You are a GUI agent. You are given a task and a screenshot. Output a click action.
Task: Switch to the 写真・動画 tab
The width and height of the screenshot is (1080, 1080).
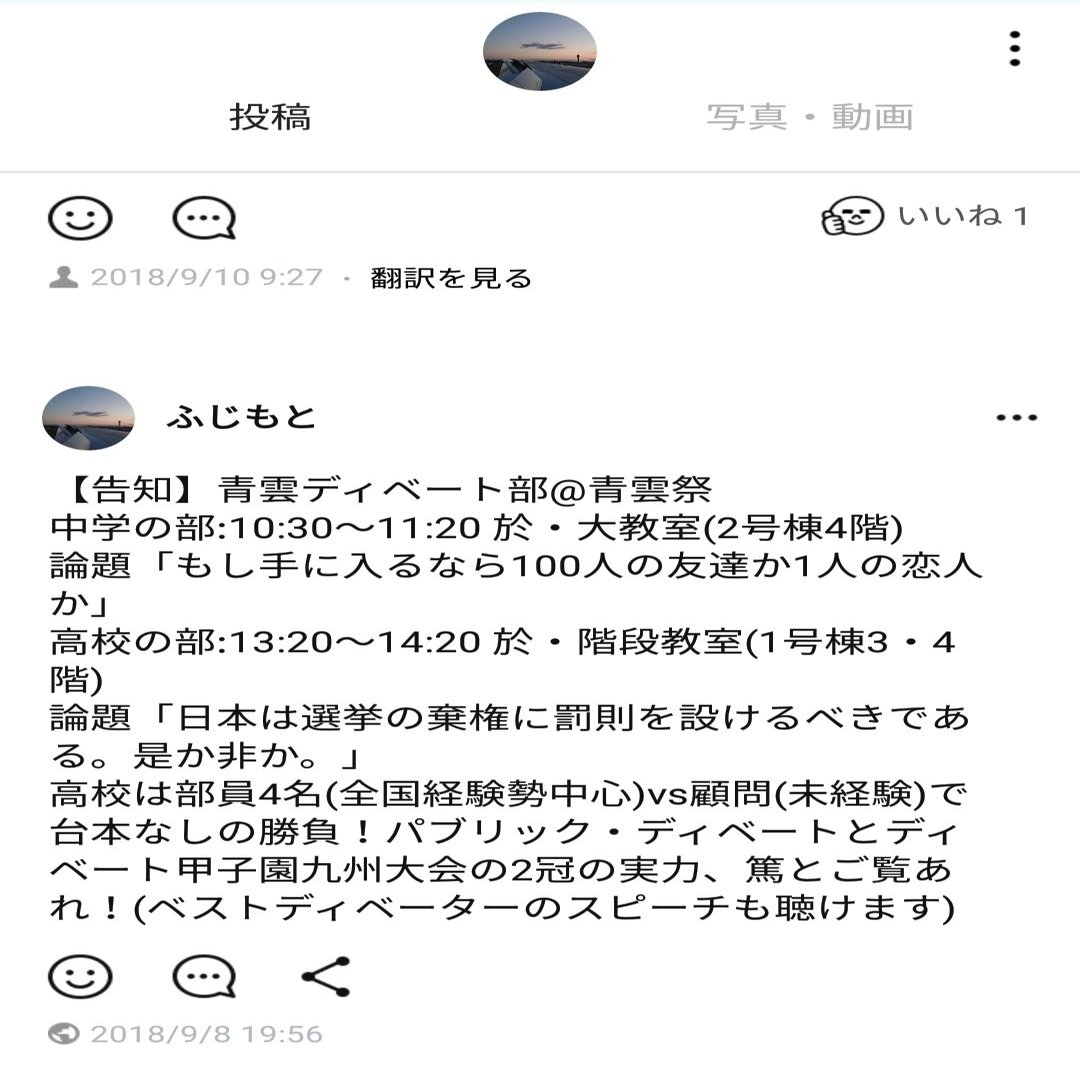(x=810, y=117)
